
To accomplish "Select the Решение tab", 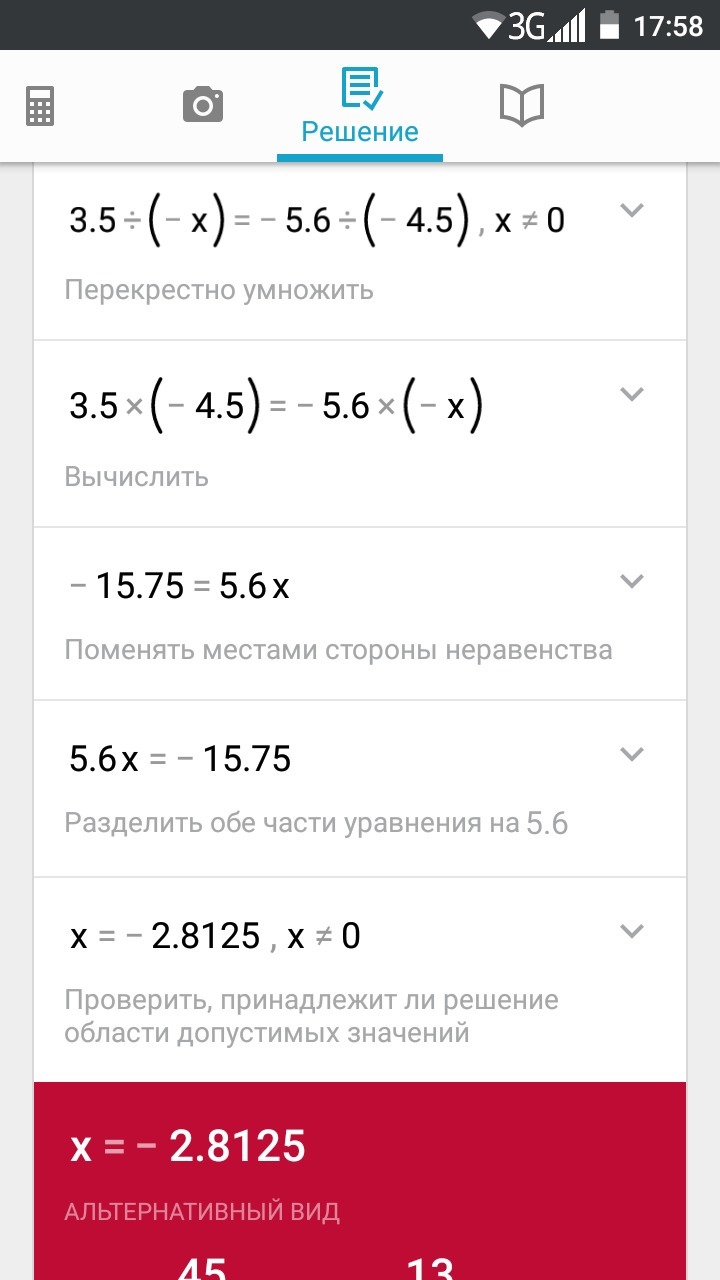I will click(360, 106).
